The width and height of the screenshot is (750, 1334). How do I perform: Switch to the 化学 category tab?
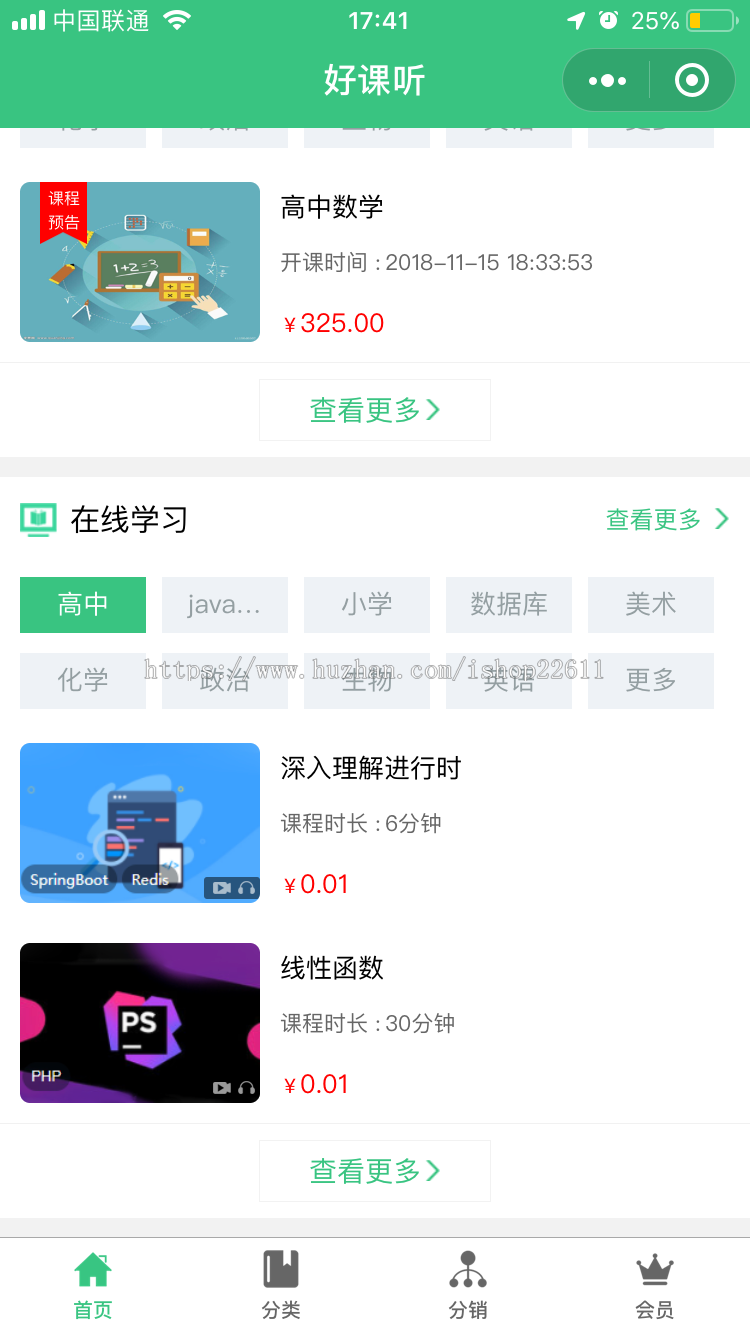[83, 681]
